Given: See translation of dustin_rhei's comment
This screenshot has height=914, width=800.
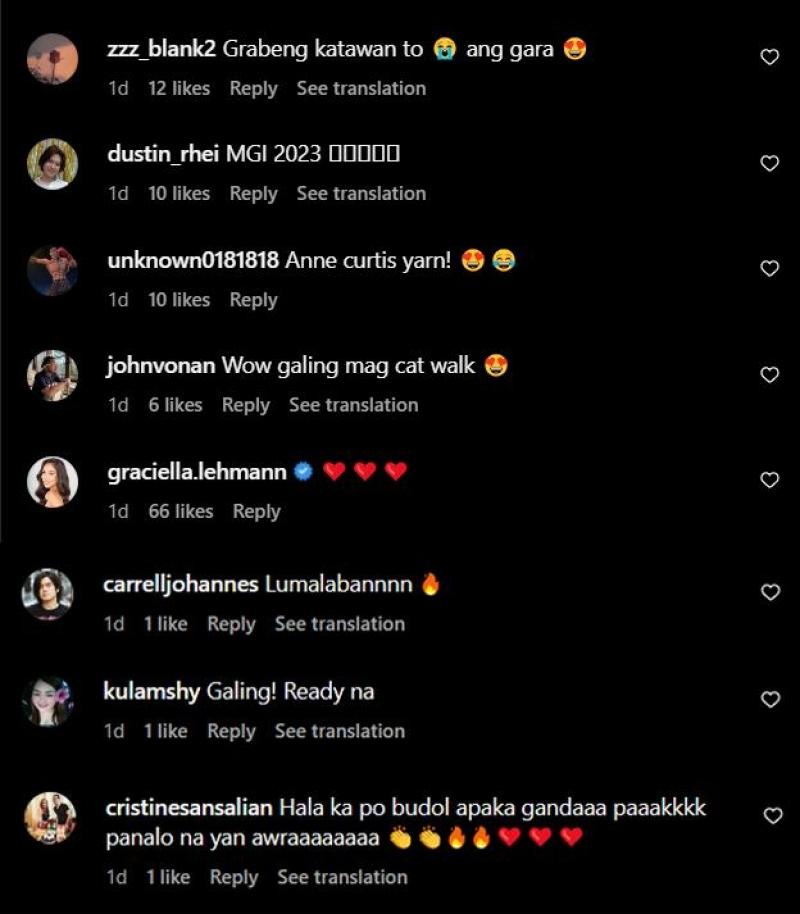Looking at the screenshot, I should (x=361, y=193).
